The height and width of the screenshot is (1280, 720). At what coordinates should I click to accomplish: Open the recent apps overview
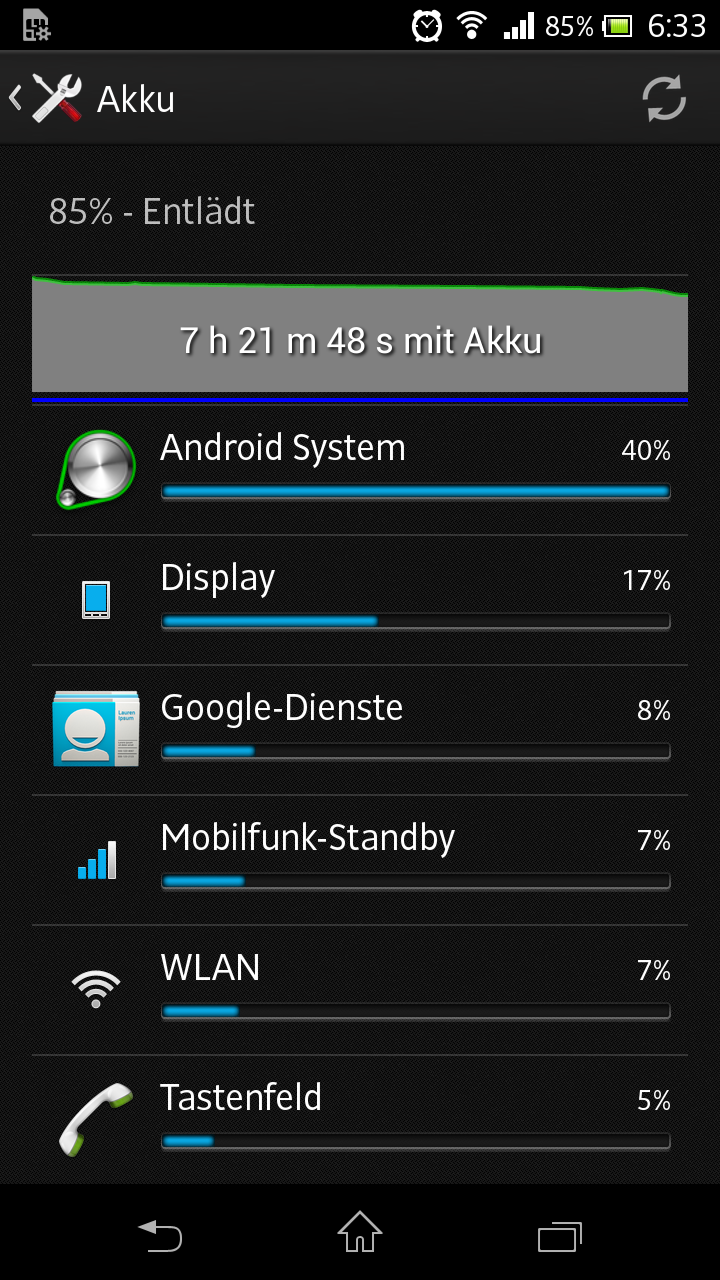560,1234
